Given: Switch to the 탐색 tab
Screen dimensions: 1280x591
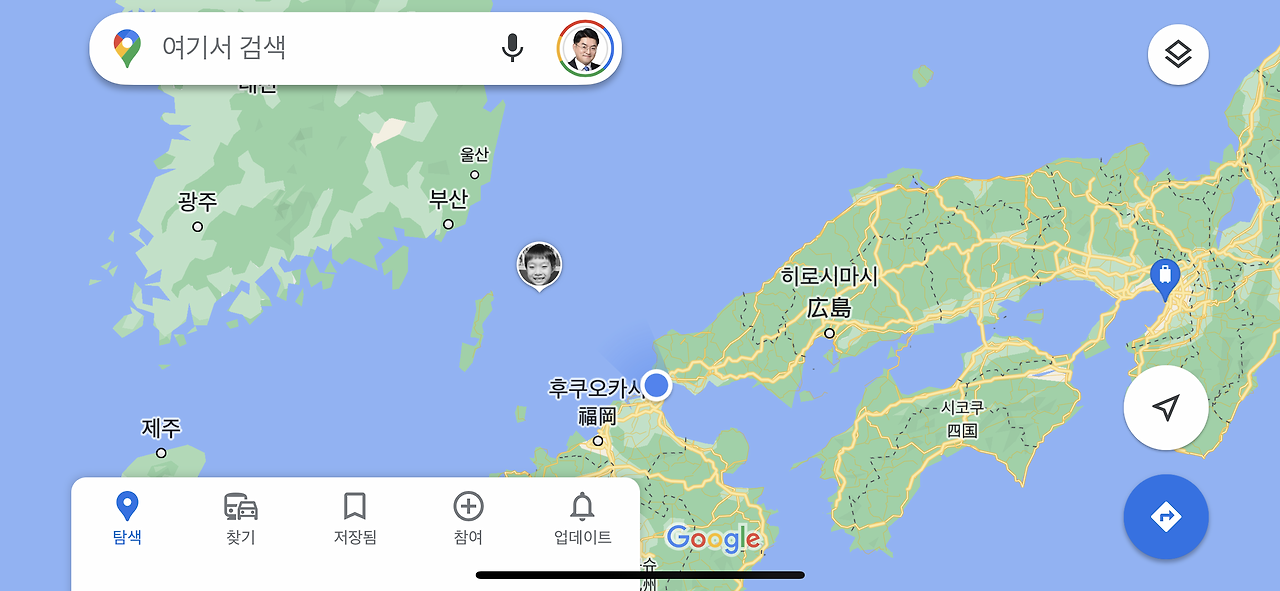Looking at the screenshot, I should point(127,518).
